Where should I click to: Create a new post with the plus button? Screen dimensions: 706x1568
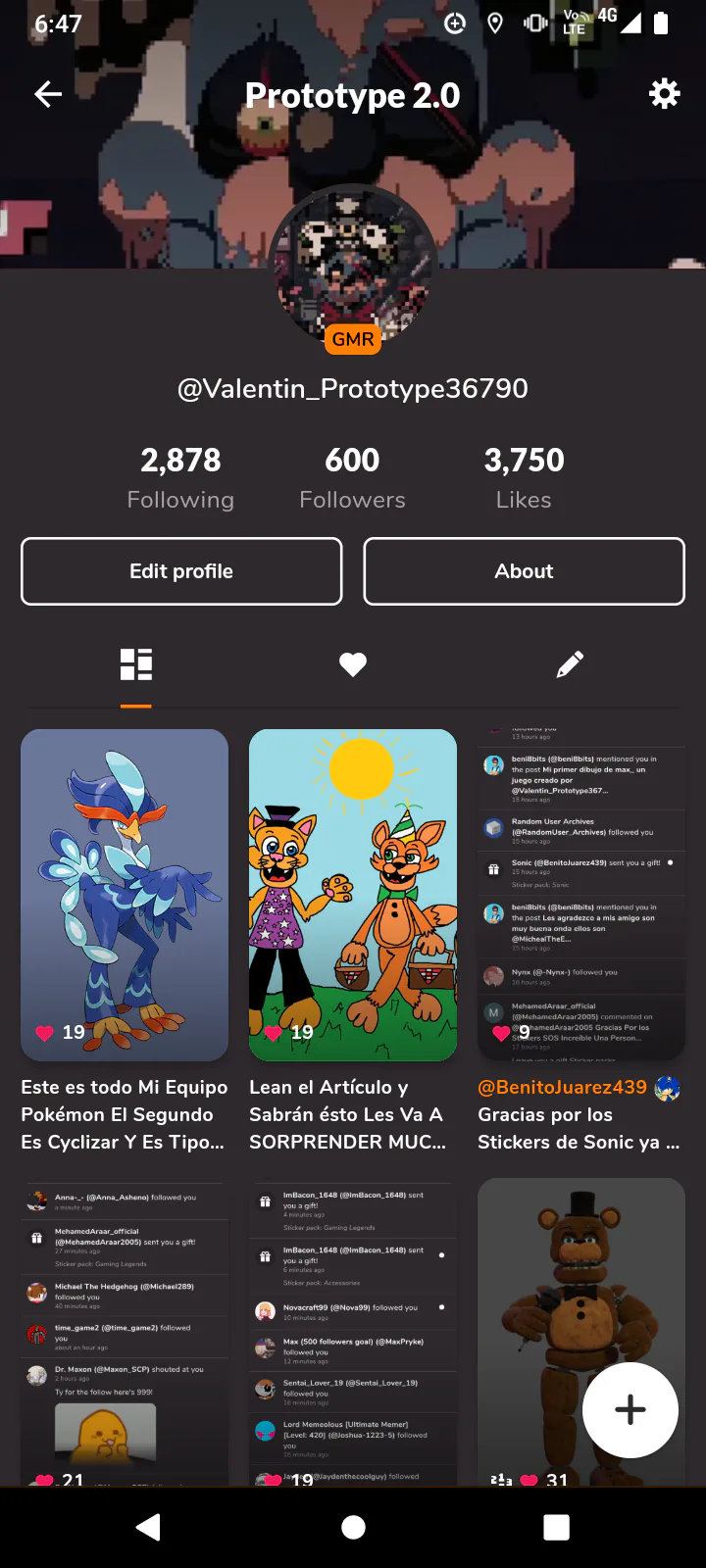630,1409
